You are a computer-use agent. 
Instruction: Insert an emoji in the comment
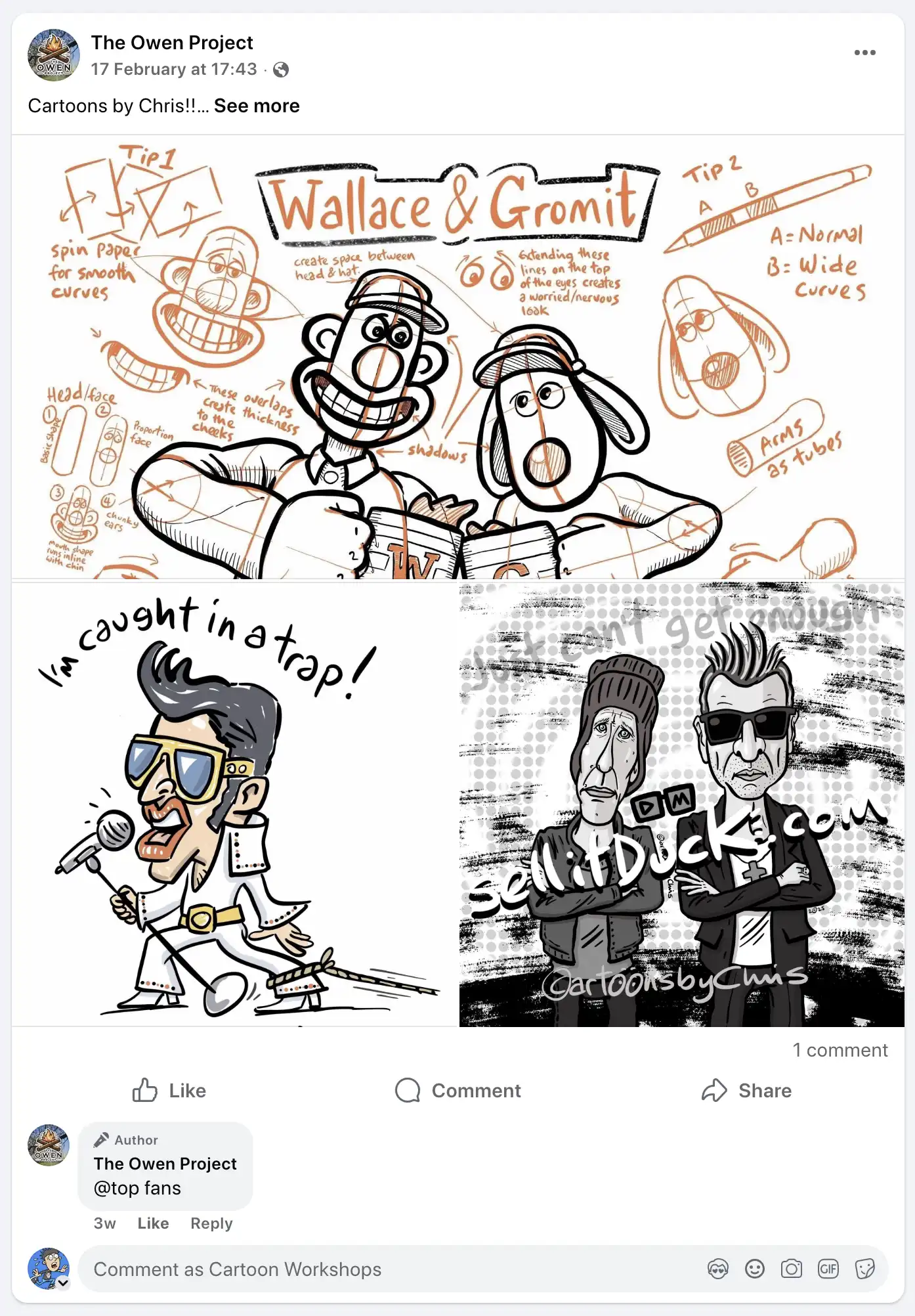click(x=755, y=1269)
